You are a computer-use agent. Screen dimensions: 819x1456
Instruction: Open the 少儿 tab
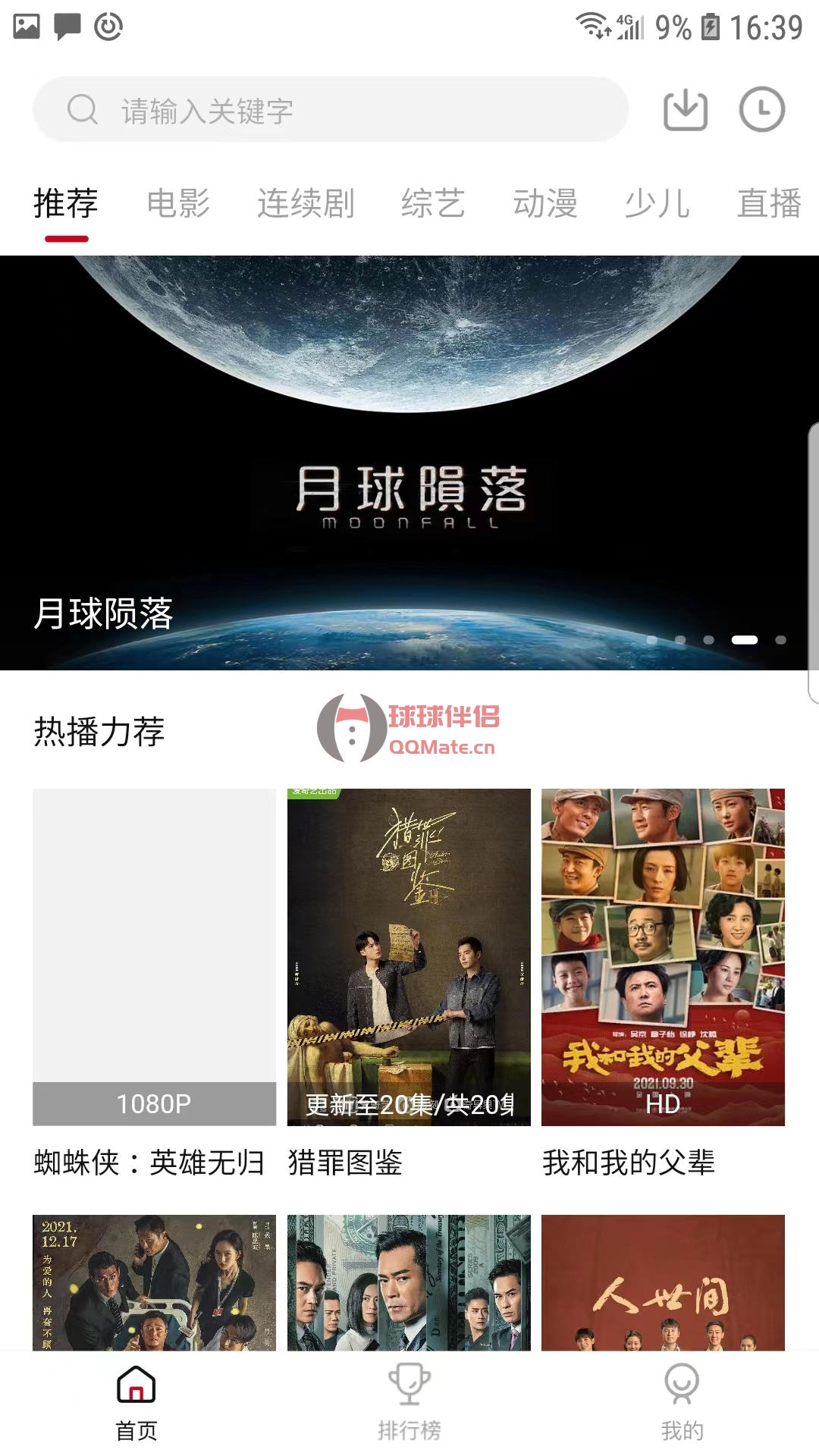click(x=657, y=203)
